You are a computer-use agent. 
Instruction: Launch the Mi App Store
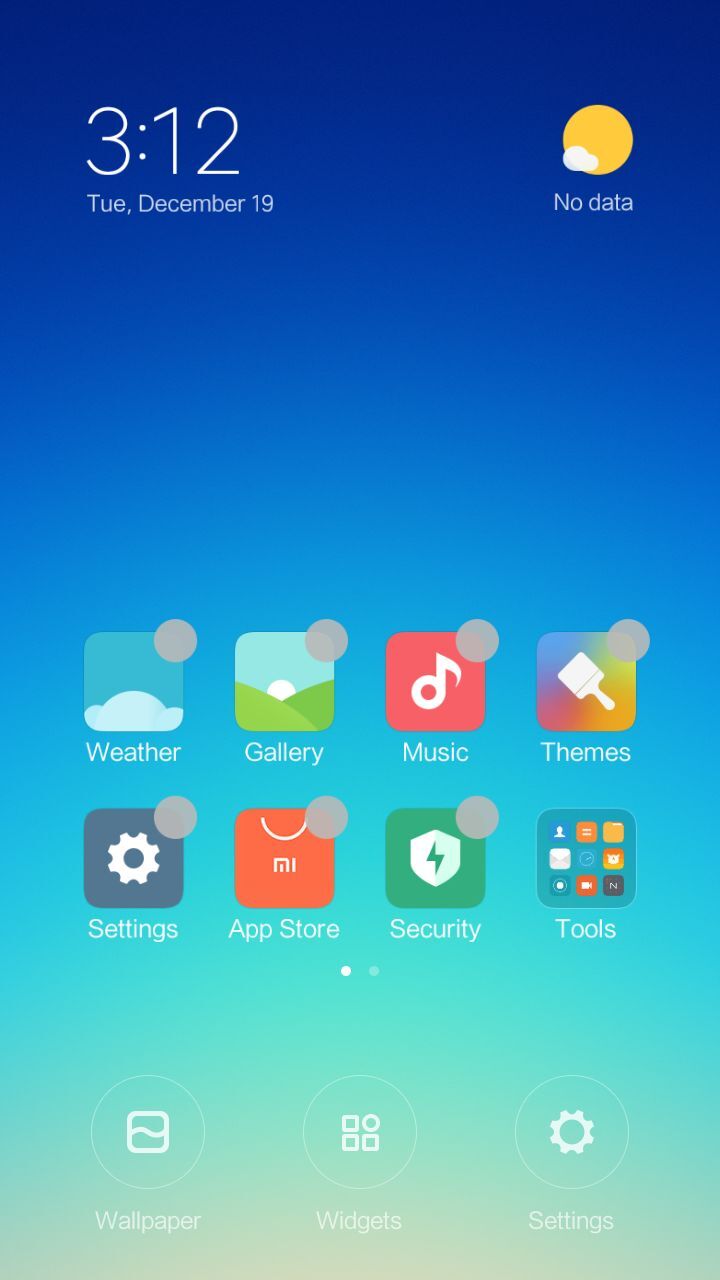284,857
